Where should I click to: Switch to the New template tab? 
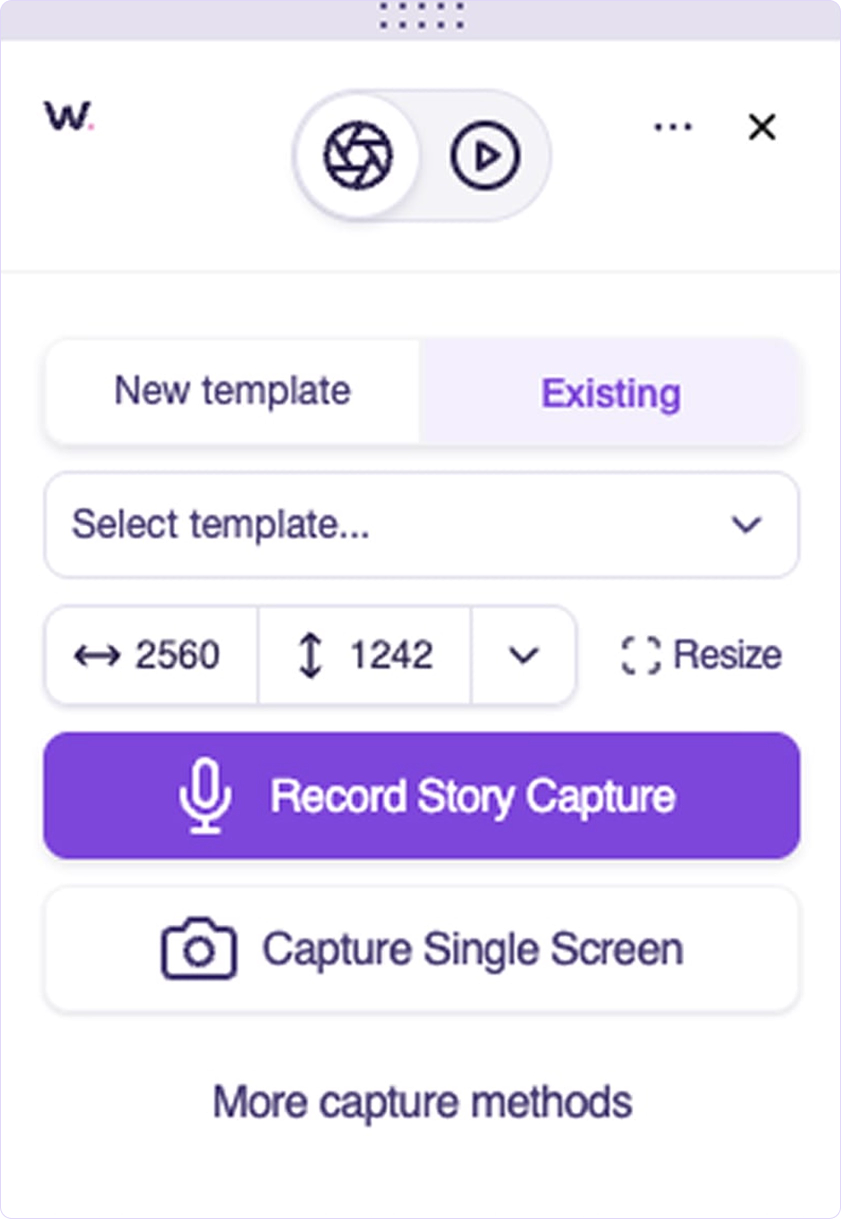[x=232, y=391]
